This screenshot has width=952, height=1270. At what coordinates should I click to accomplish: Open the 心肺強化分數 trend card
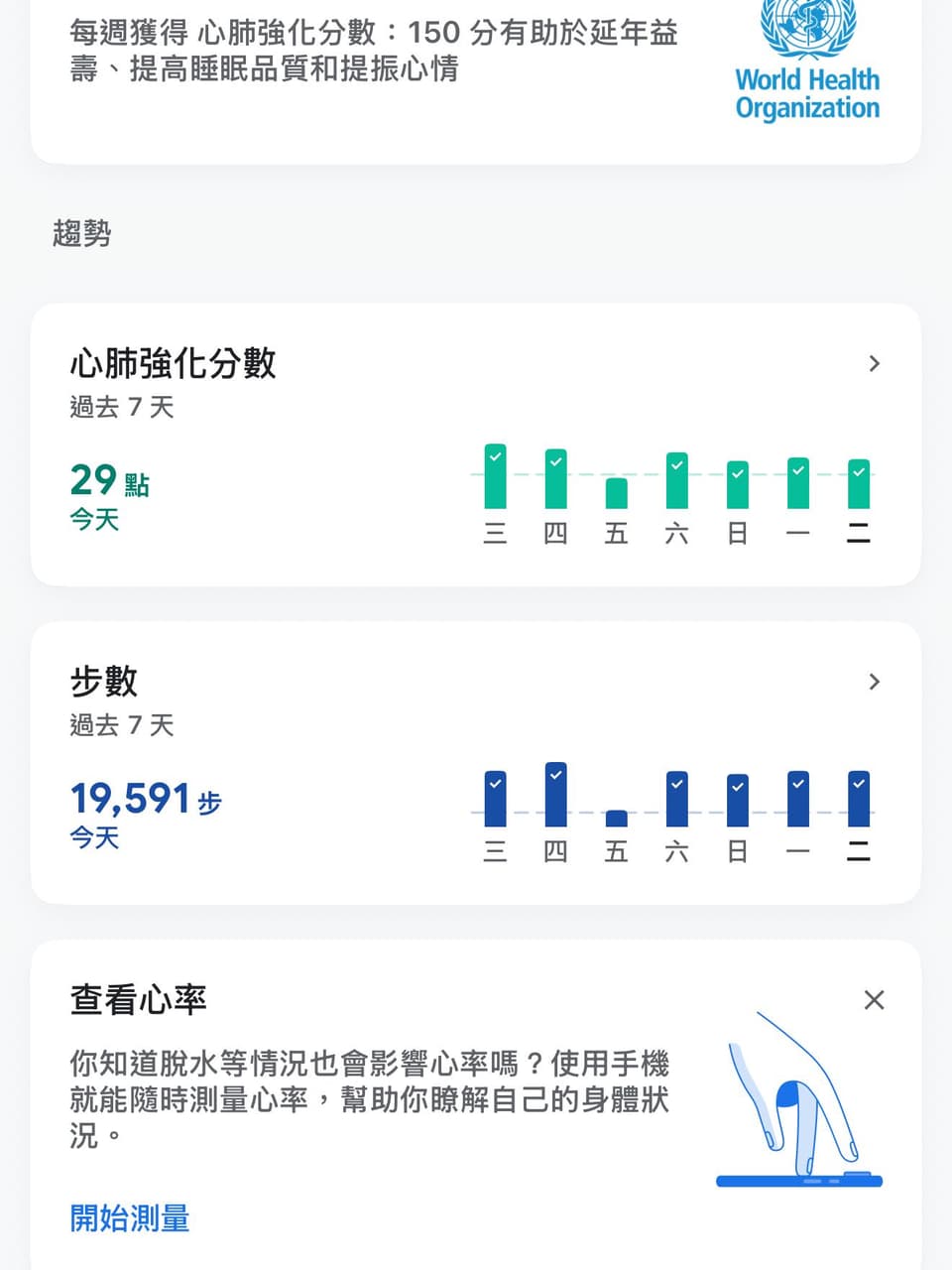click(x=476, y=444)
